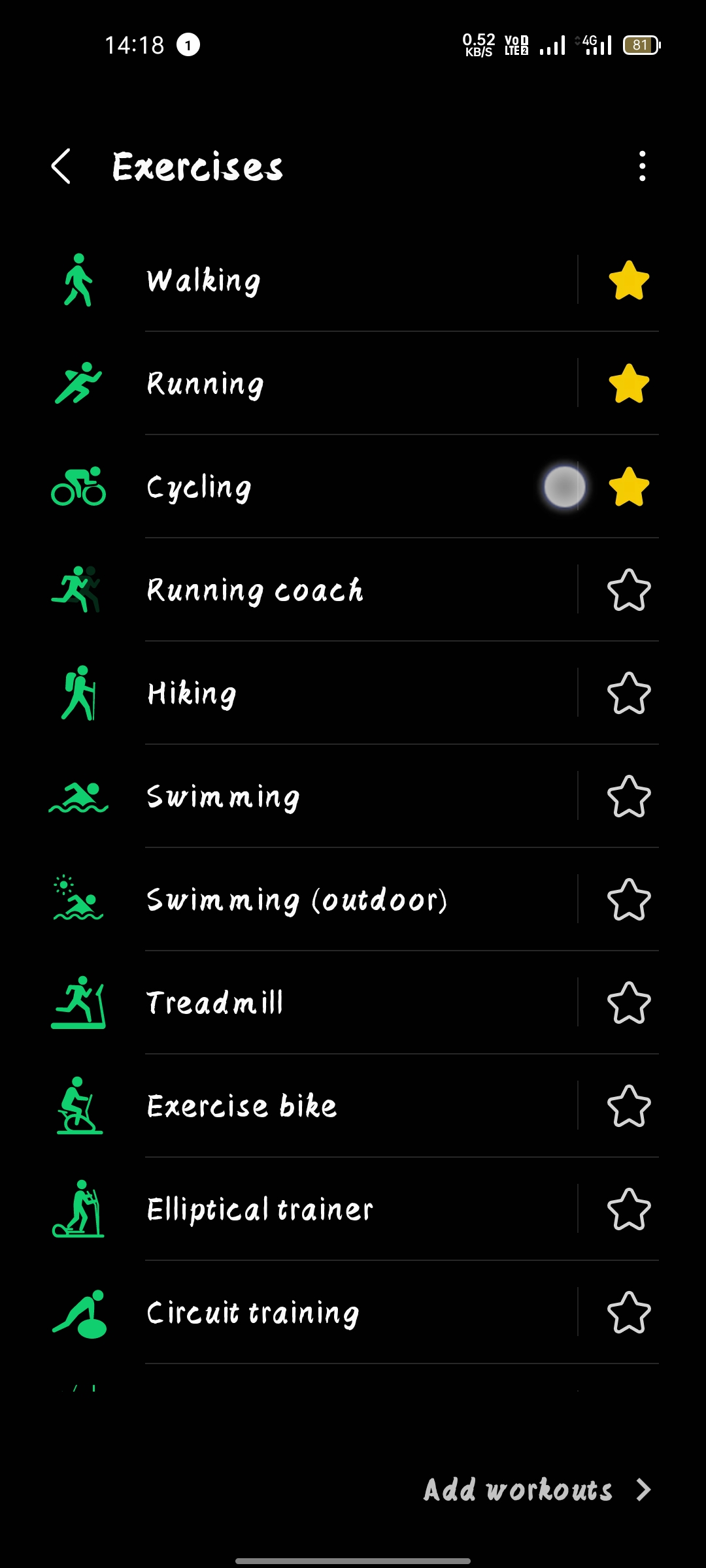Viewport: 706px width, 1568px height.
Task: Favorite Swimming (outdoor)
Action: click(628, 900)
